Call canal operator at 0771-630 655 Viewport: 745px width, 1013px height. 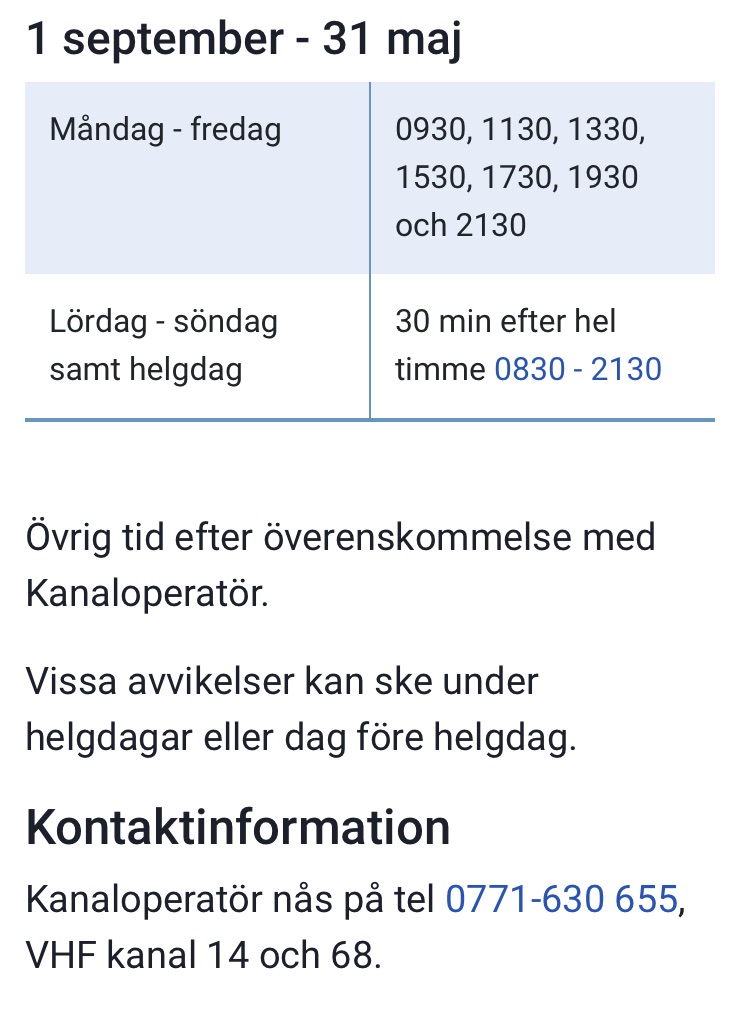pos(561,900)
